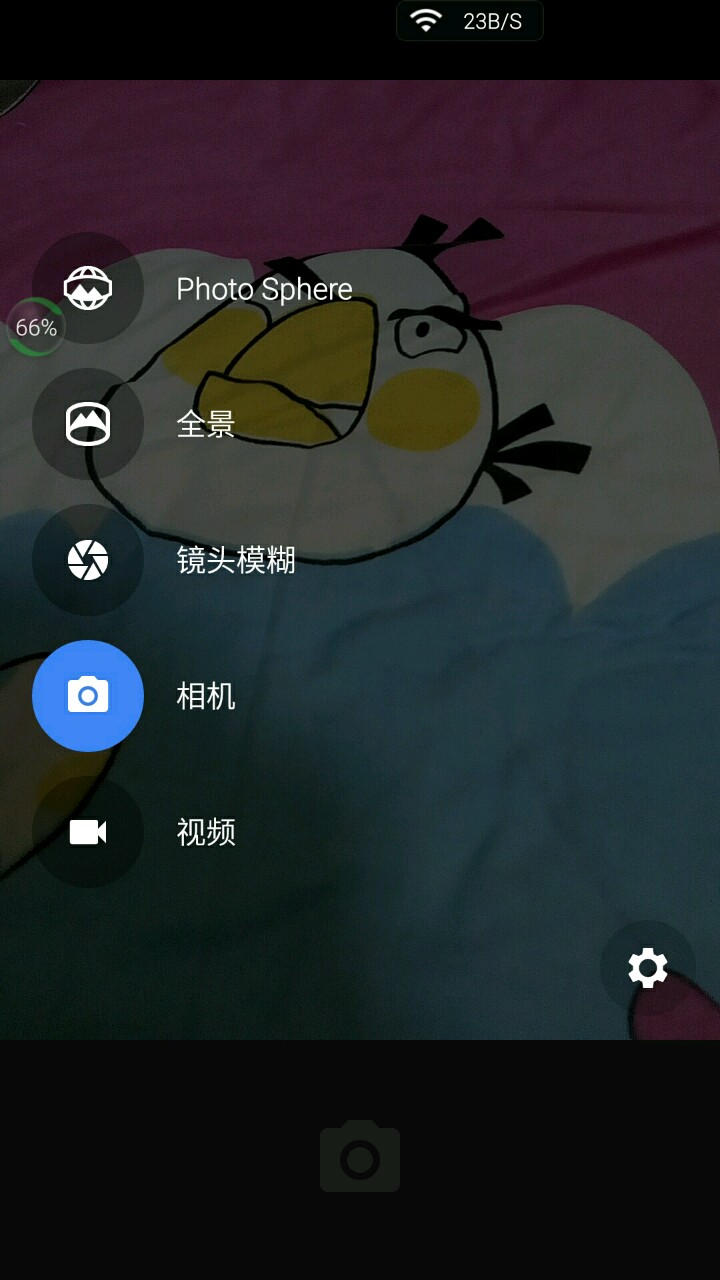Choose the 镜头模糊 lens blur mode
Image resolution: width=720 pixels, height=1280 pixels.
pyautogui.click(x=88, y=560)
